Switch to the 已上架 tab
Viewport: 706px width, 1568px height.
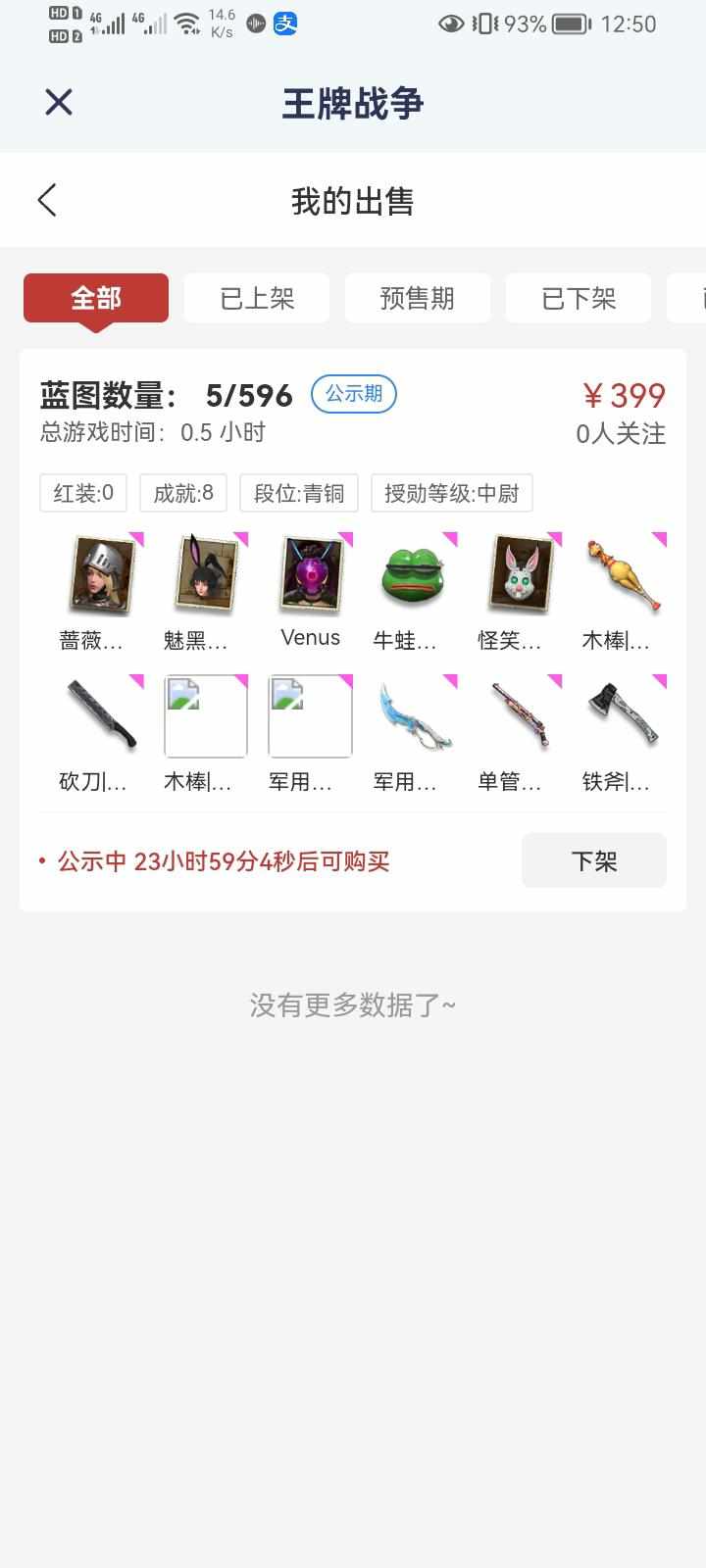257,298
